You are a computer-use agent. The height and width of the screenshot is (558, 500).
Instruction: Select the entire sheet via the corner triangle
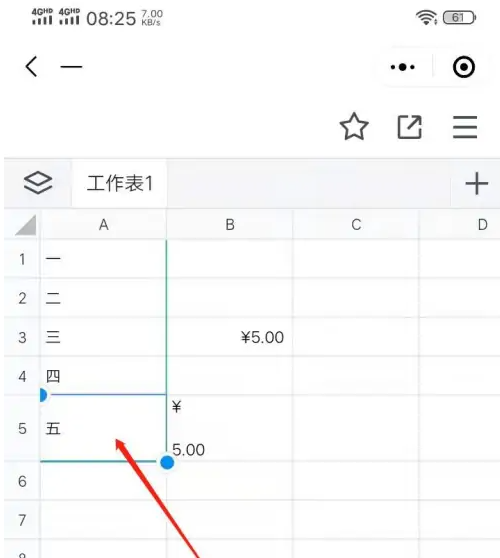click(26, 225)
